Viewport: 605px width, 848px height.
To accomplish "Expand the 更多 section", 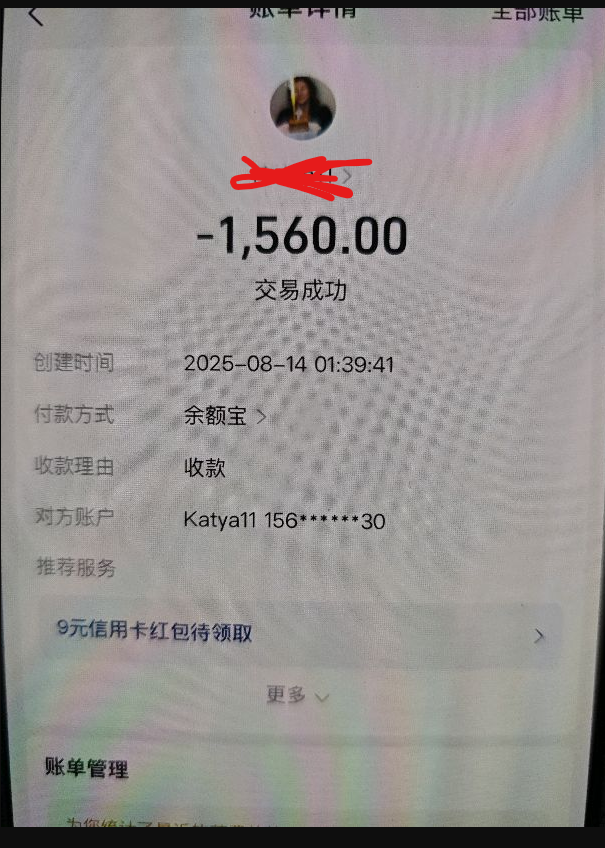I will [x=297, y=694].
